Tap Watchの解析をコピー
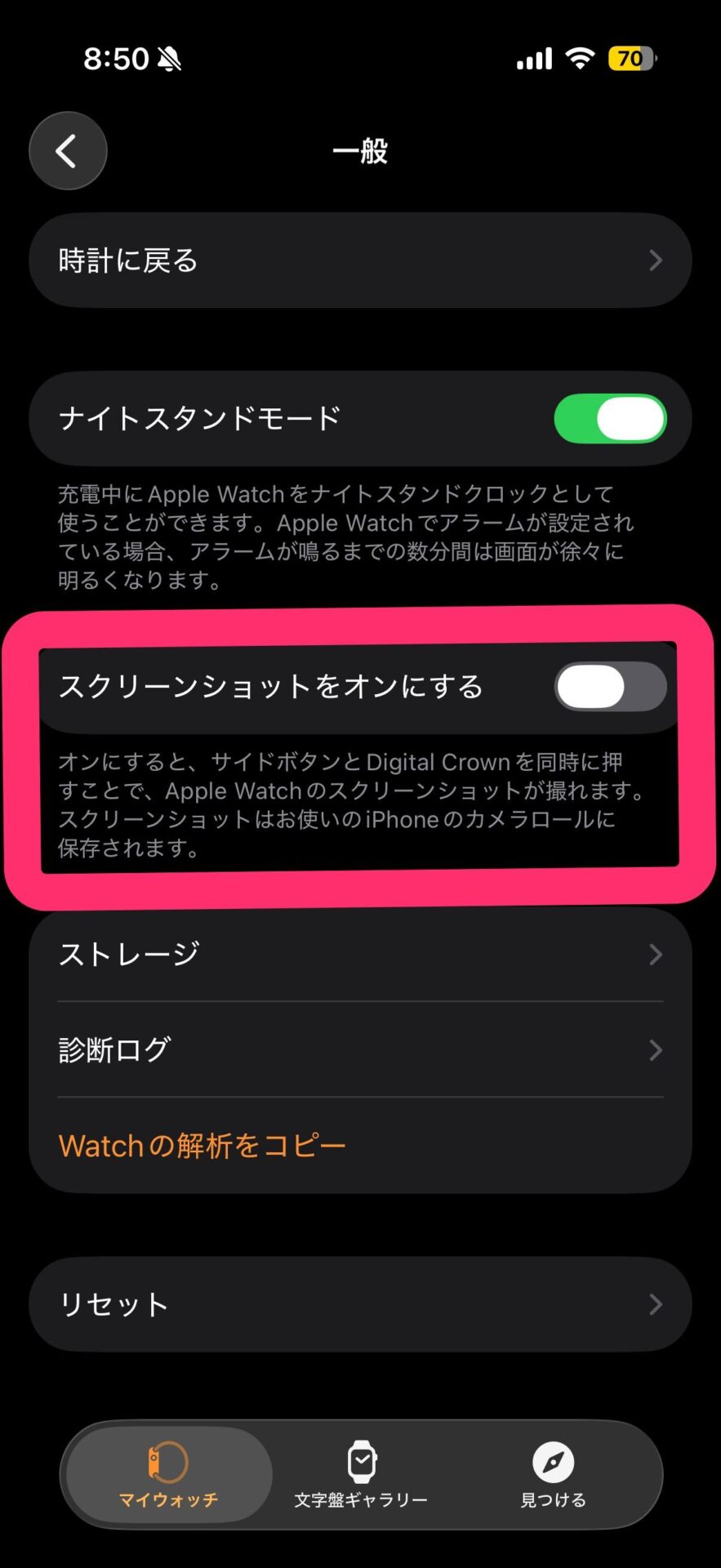The image size is (721, 1568). 203,1146
